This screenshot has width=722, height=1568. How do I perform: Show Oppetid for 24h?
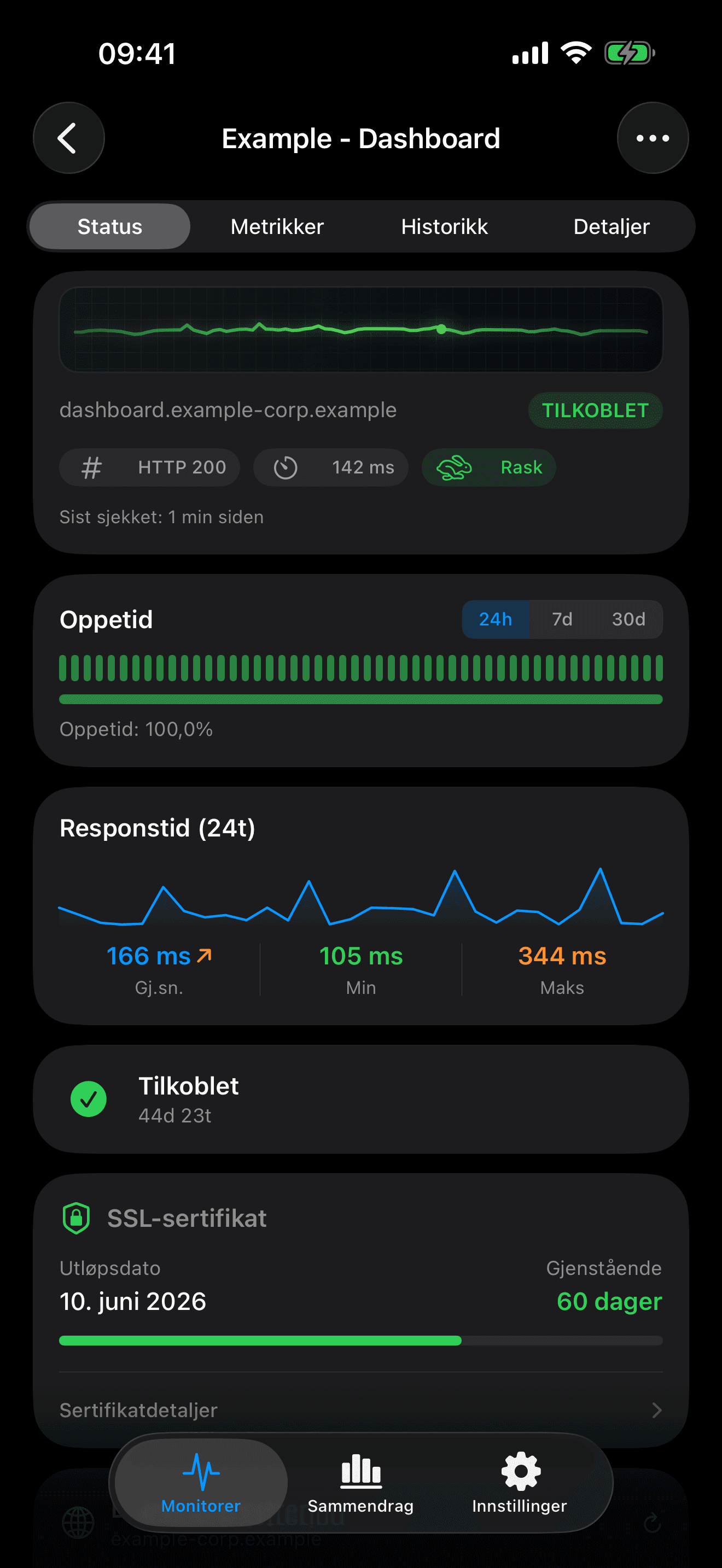coord(495,619)
